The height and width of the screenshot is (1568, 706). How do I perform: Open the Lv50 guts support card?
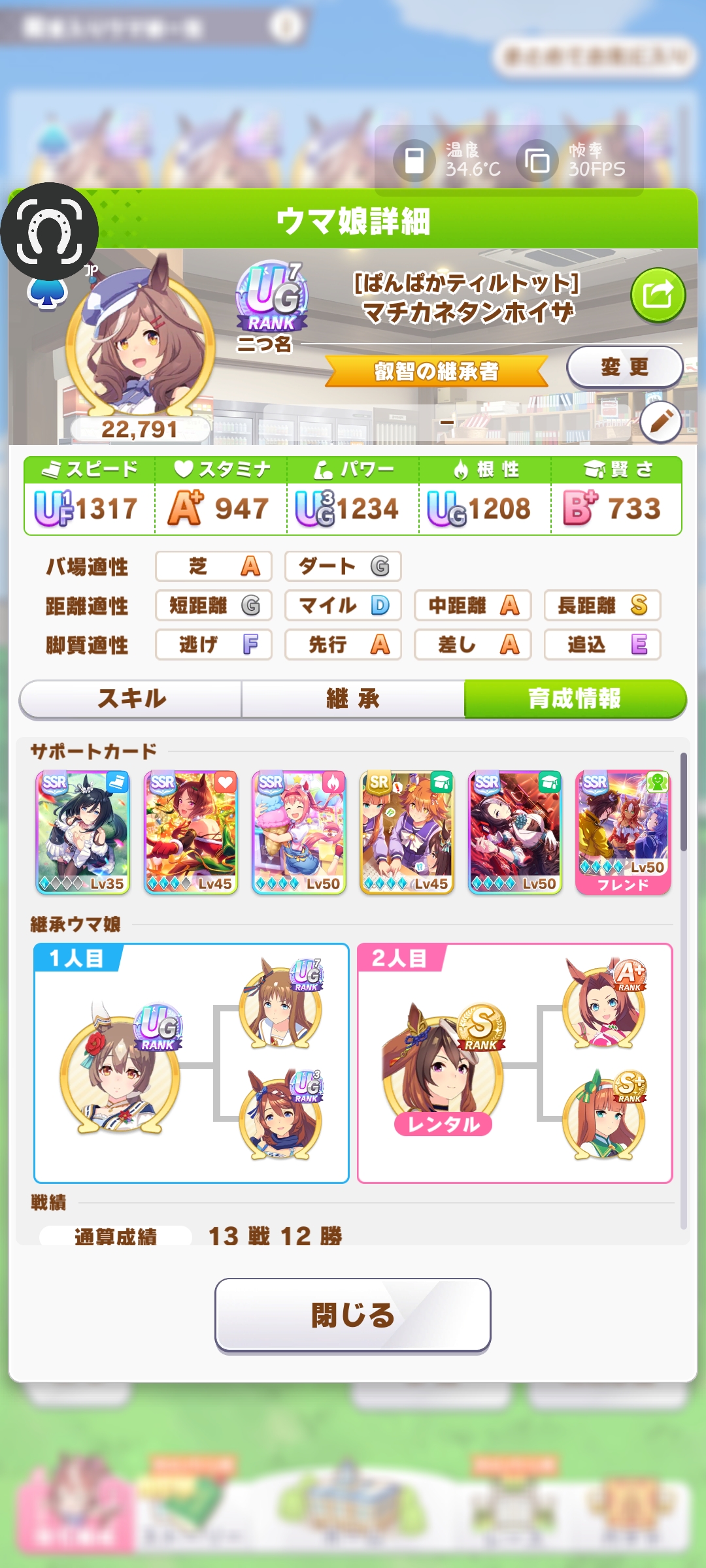299,832
